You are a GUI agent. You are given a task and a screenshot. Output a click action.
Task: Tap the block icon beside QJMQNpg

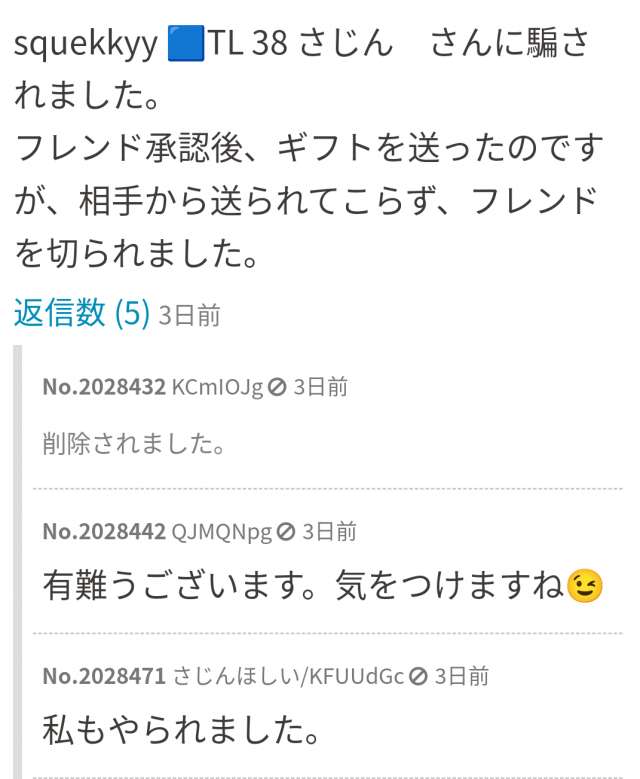pyautogui.click(x=286, y=533)
